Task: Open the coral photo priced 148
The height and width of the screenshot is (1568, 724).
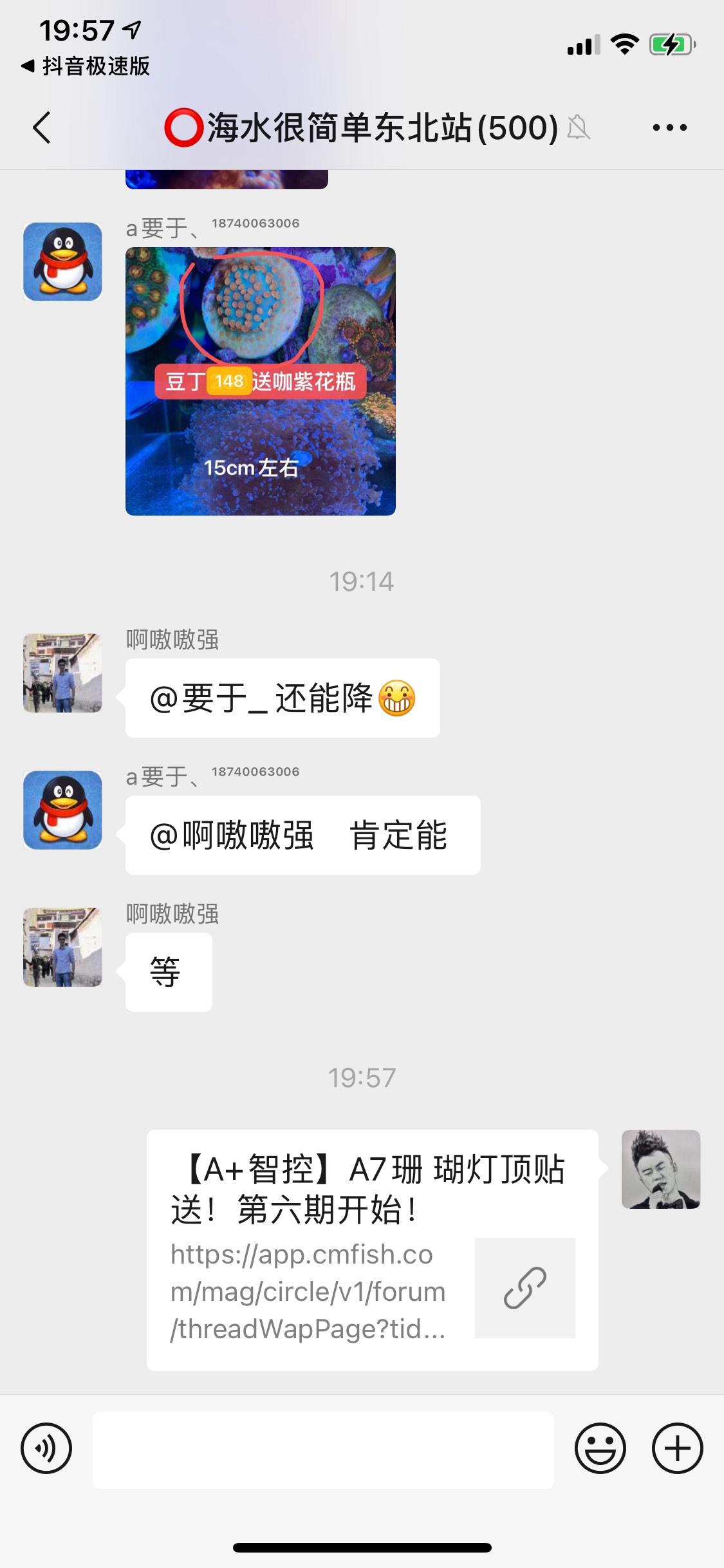Action: click(260, 381)
